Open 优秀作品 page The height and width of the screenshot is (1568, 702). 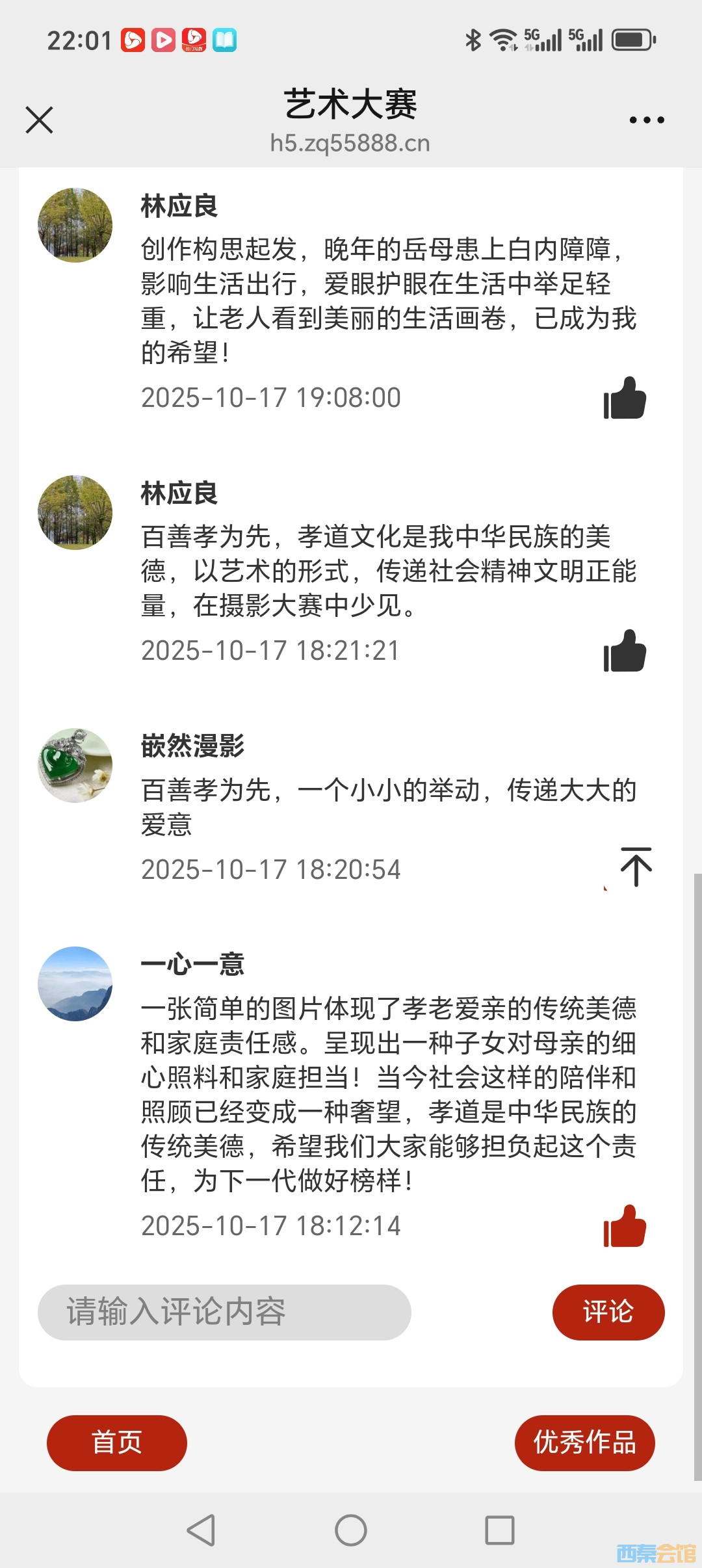coord(584,1443)
